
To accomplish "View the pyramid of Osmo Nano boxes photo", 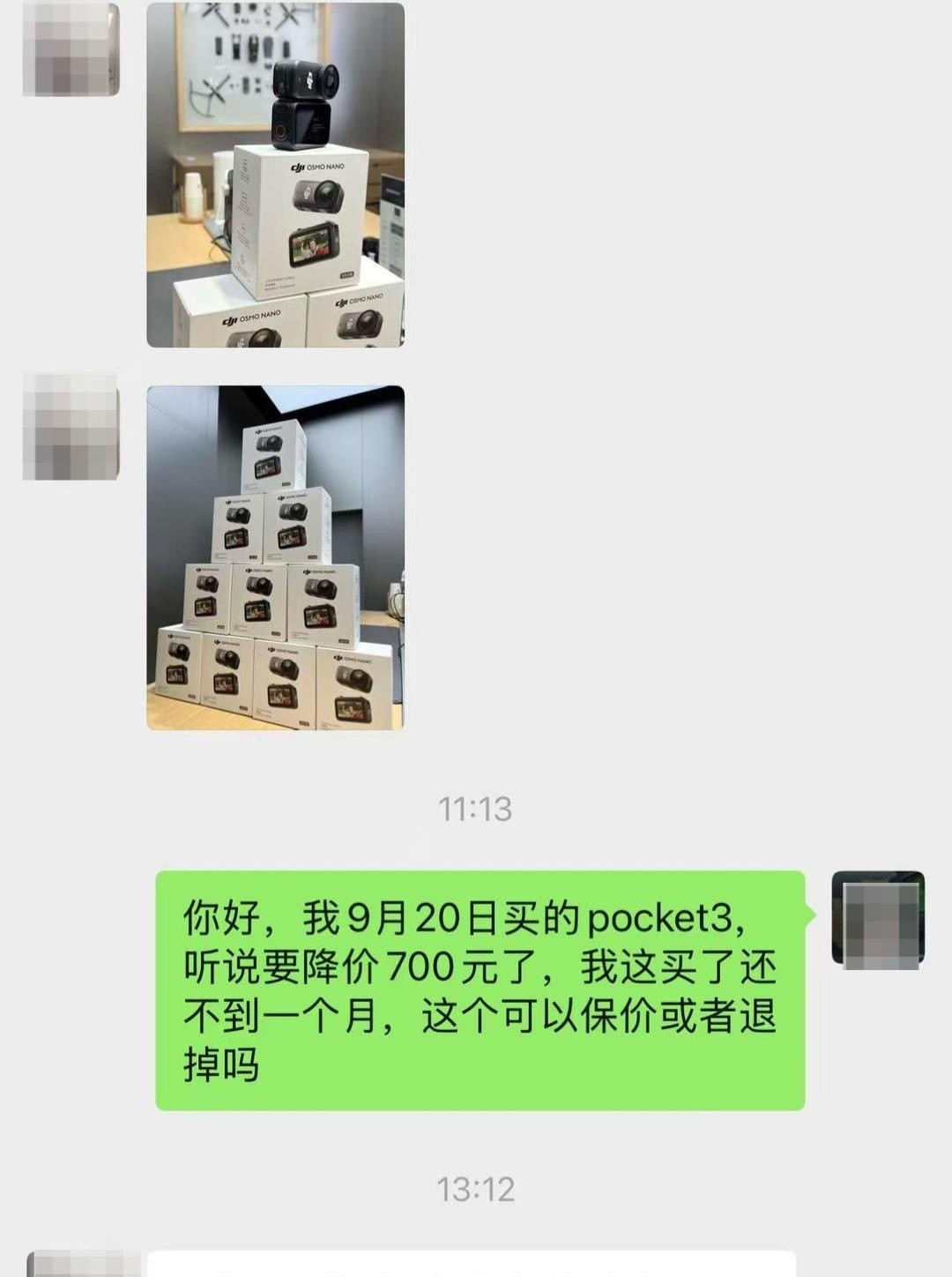I will tap(275, 557).
